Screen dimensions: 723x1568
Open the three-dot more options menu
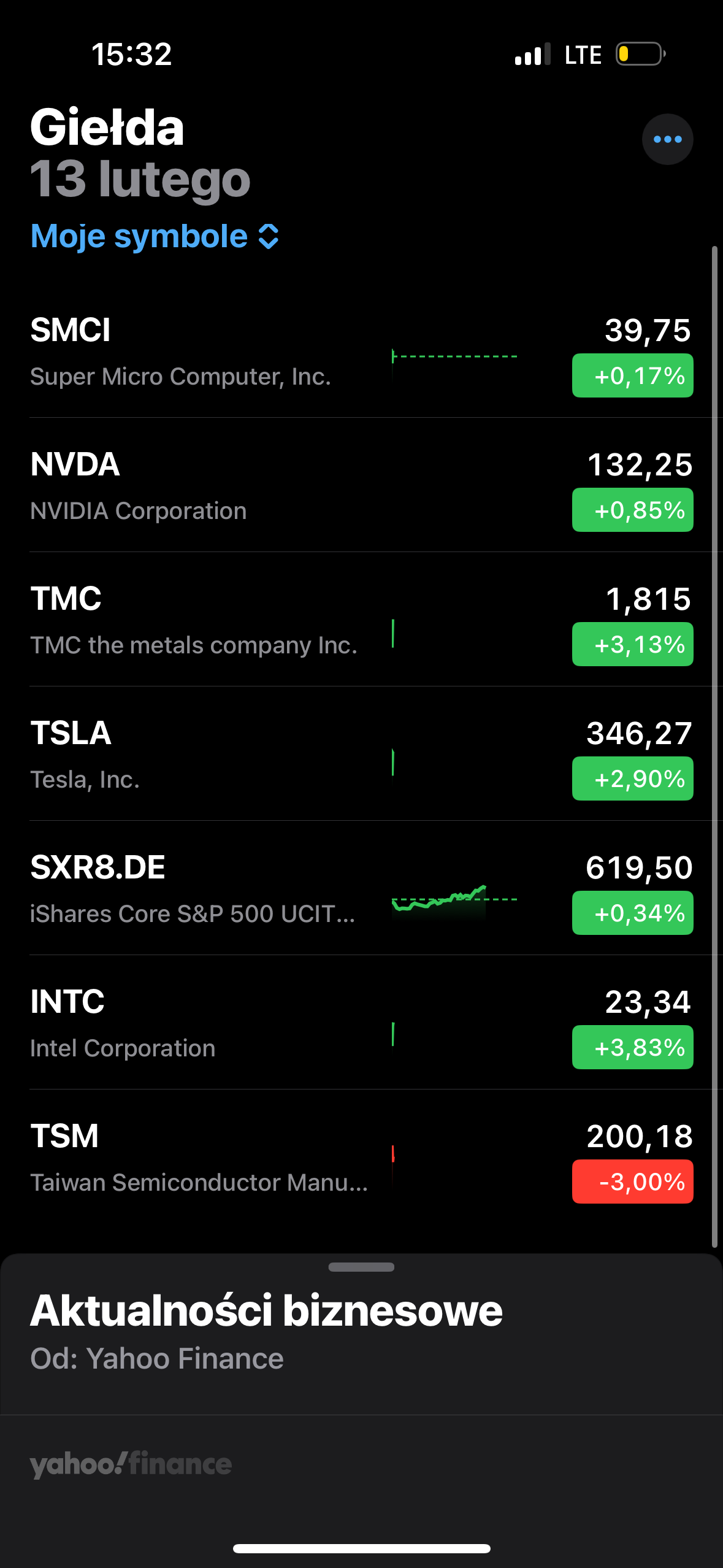[667, 139]
